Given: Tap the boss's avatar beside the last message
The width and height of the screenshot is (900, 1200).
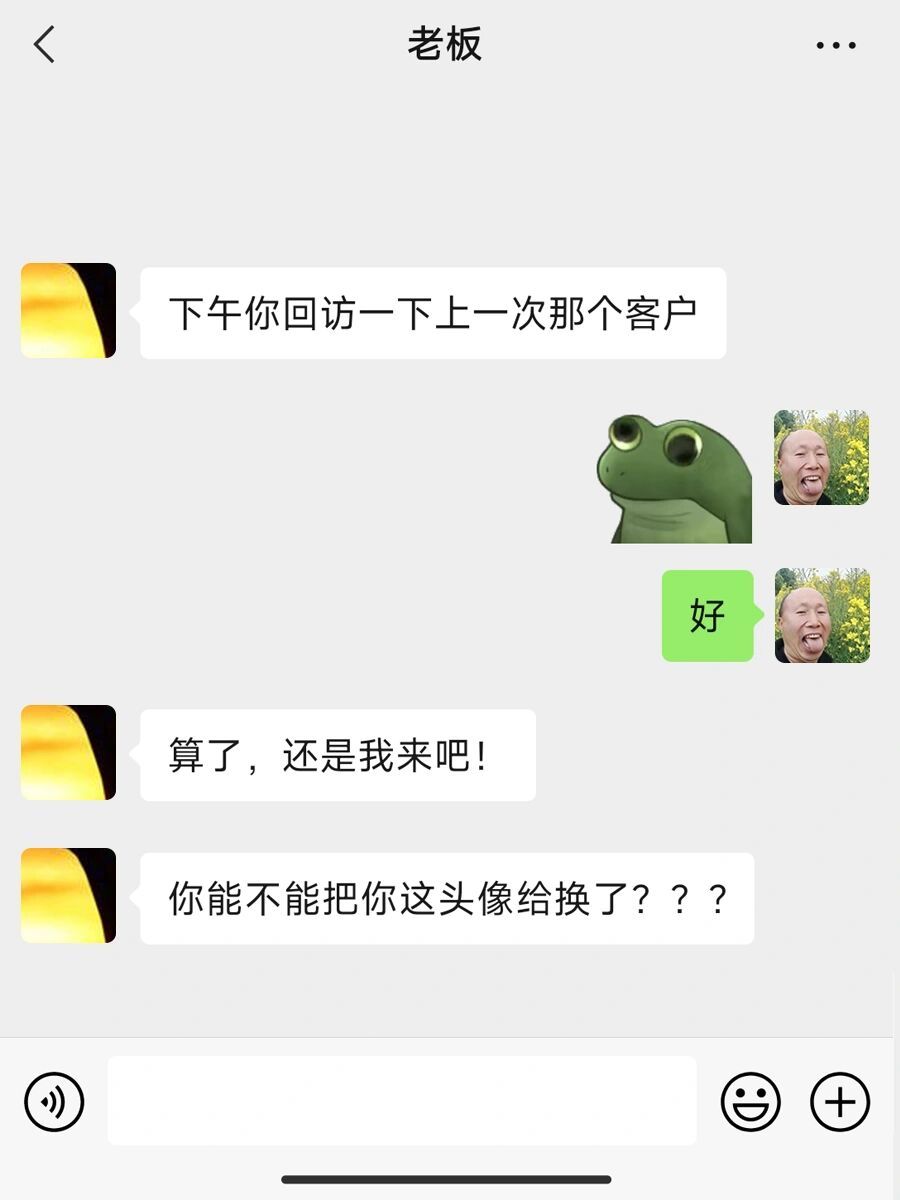Looking at the screenshot, I should 68,895.
